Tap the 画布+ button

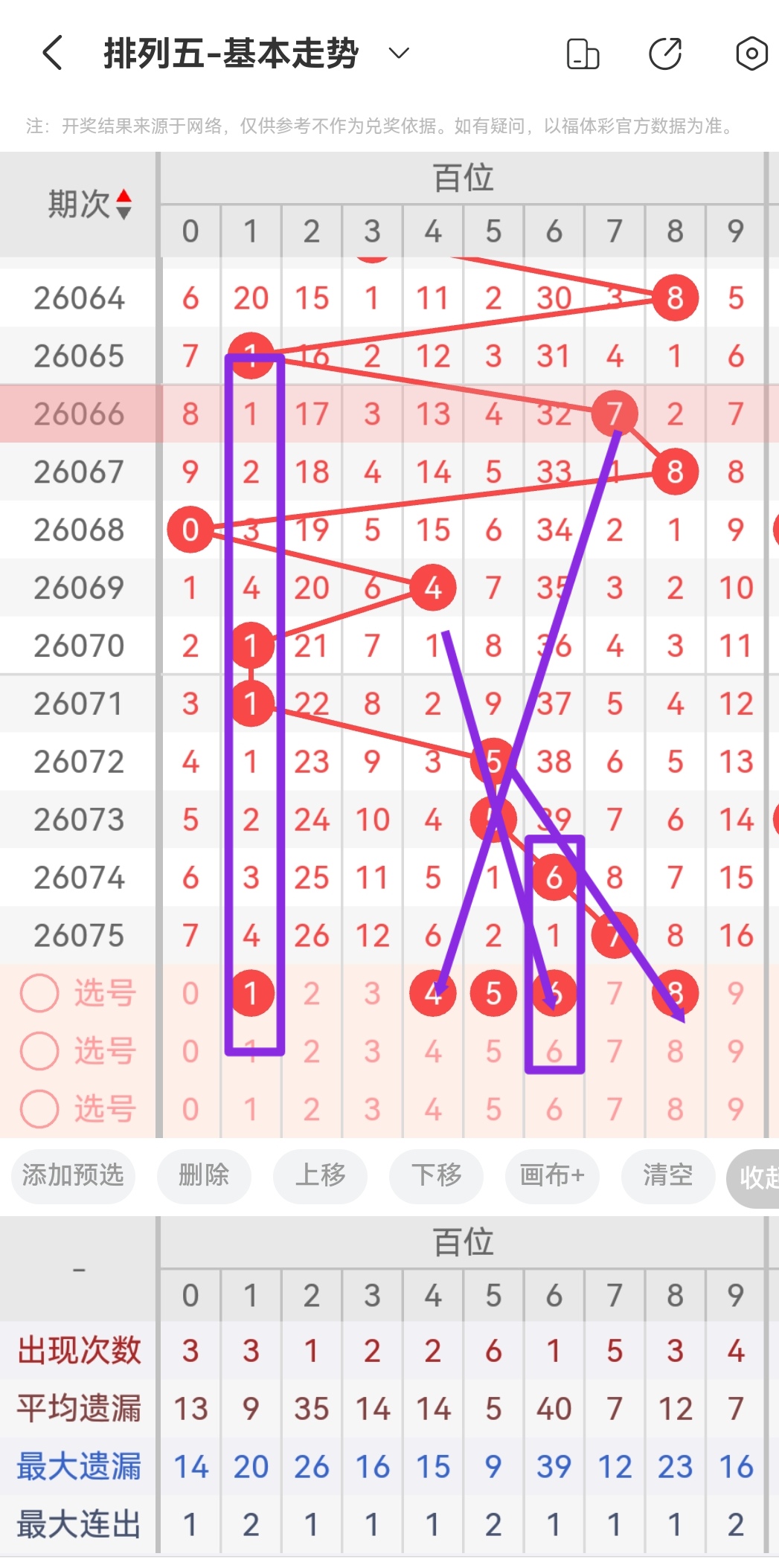pos(552,1175)
